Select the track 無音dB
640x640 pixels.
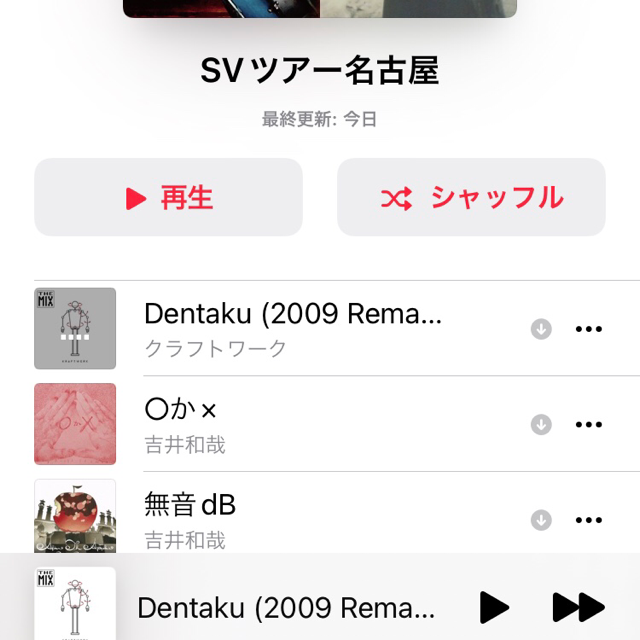coord(292,517)
